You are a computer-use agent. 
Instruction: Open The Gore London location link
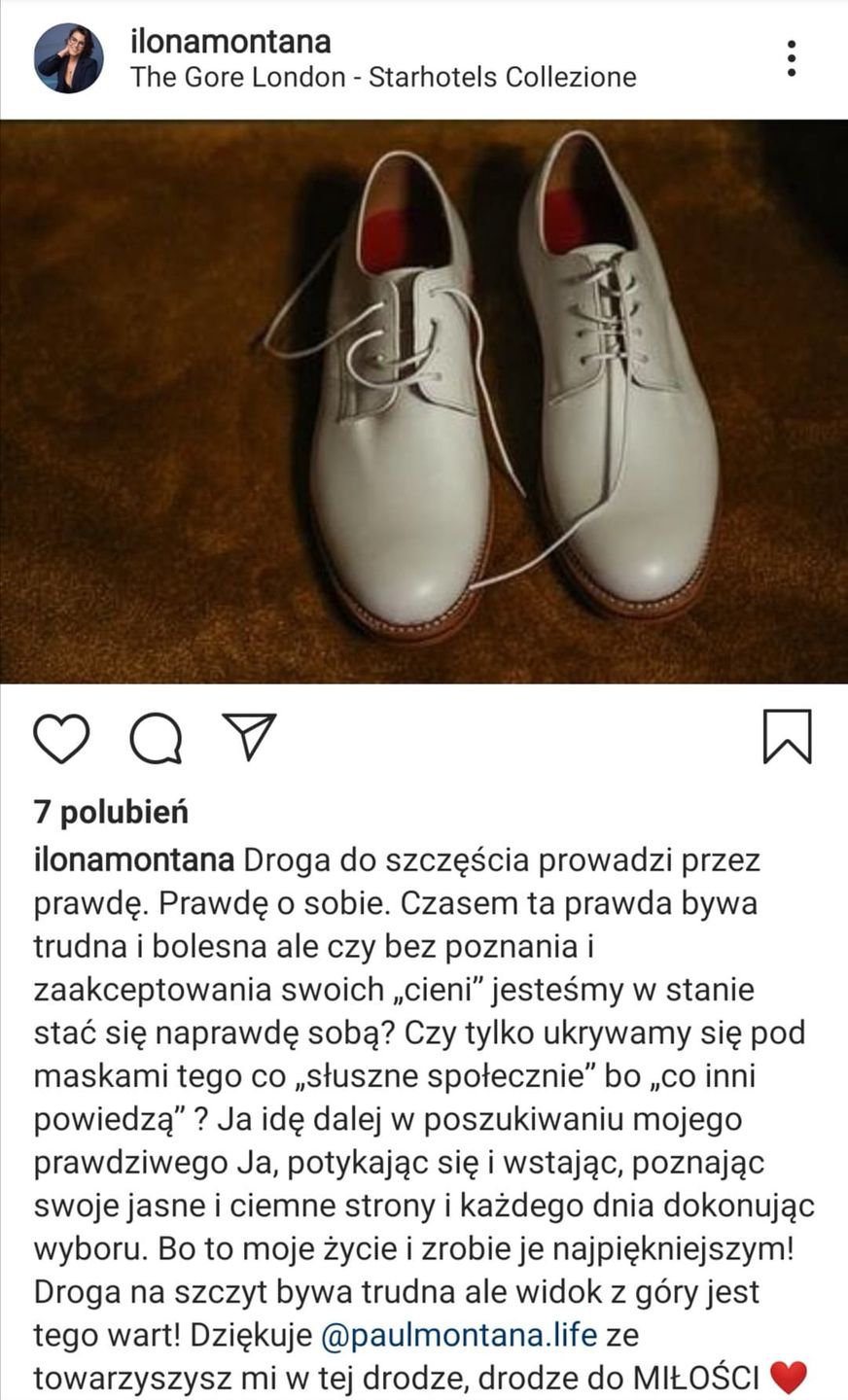point(383,78)
